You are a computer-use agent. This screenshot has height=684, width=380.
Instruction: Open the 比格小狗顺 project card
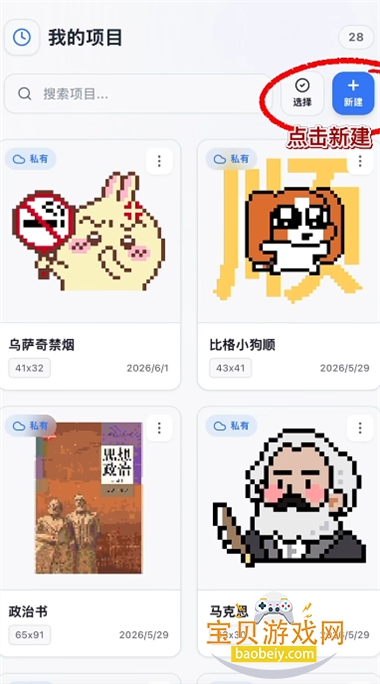[289, 265]
